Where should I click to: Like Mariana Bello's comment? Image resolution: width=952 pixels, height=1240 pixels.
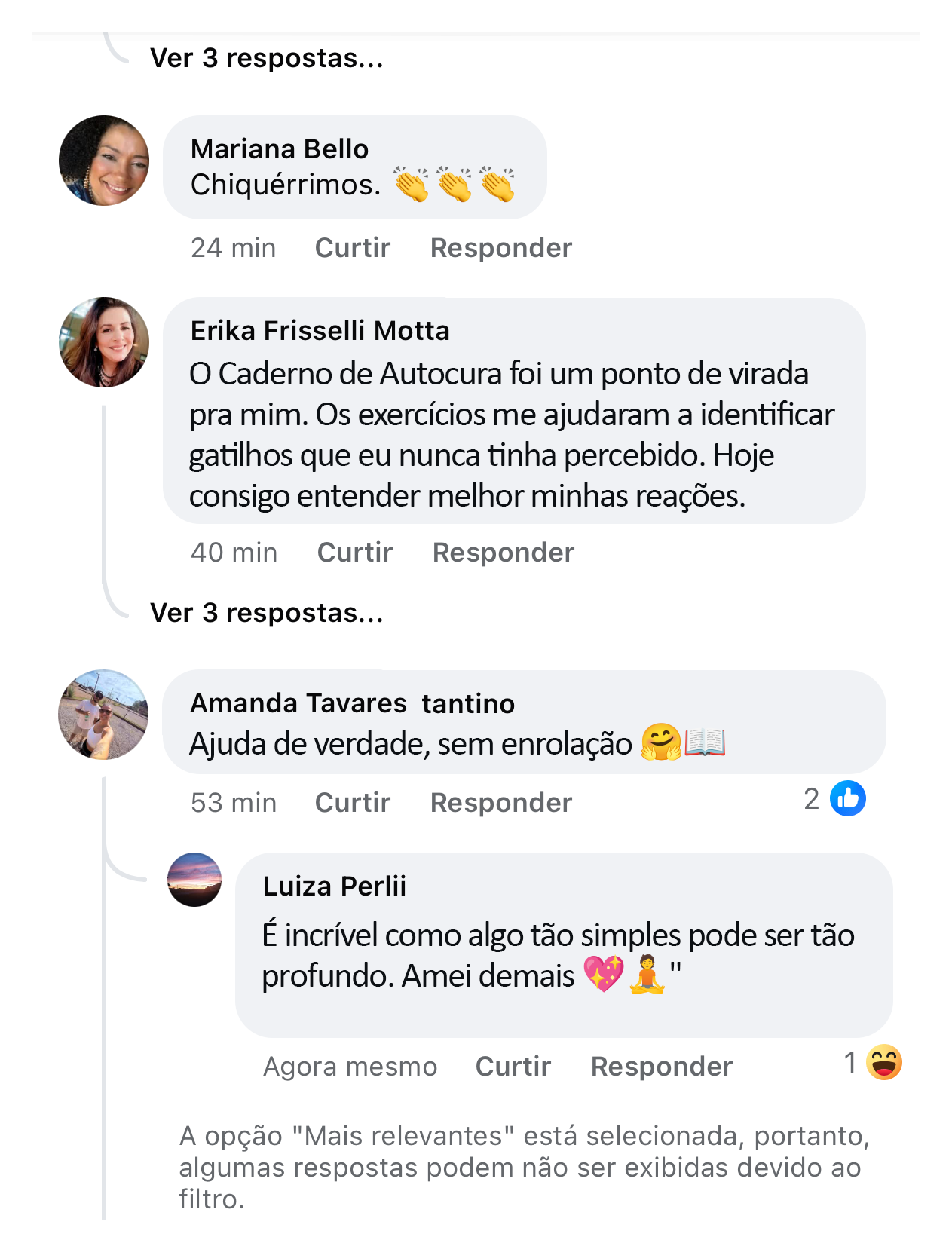(x=352, y=248)
